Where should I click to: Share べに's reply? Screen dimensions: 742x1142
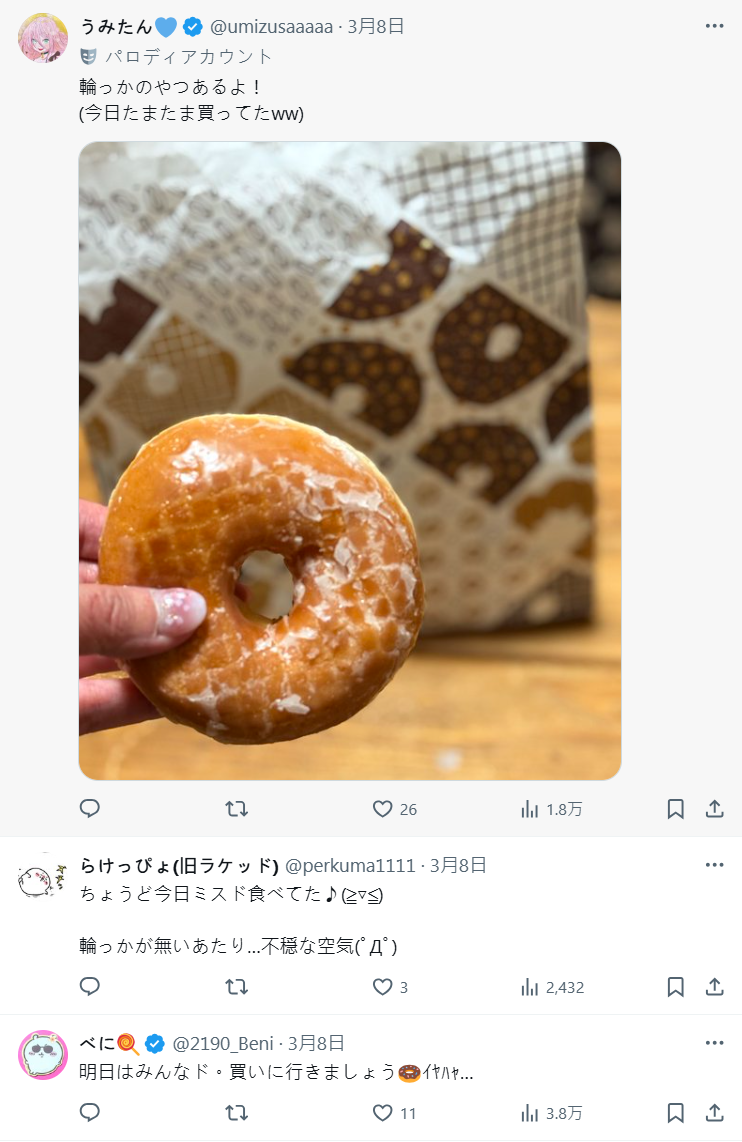point(714,1112)
